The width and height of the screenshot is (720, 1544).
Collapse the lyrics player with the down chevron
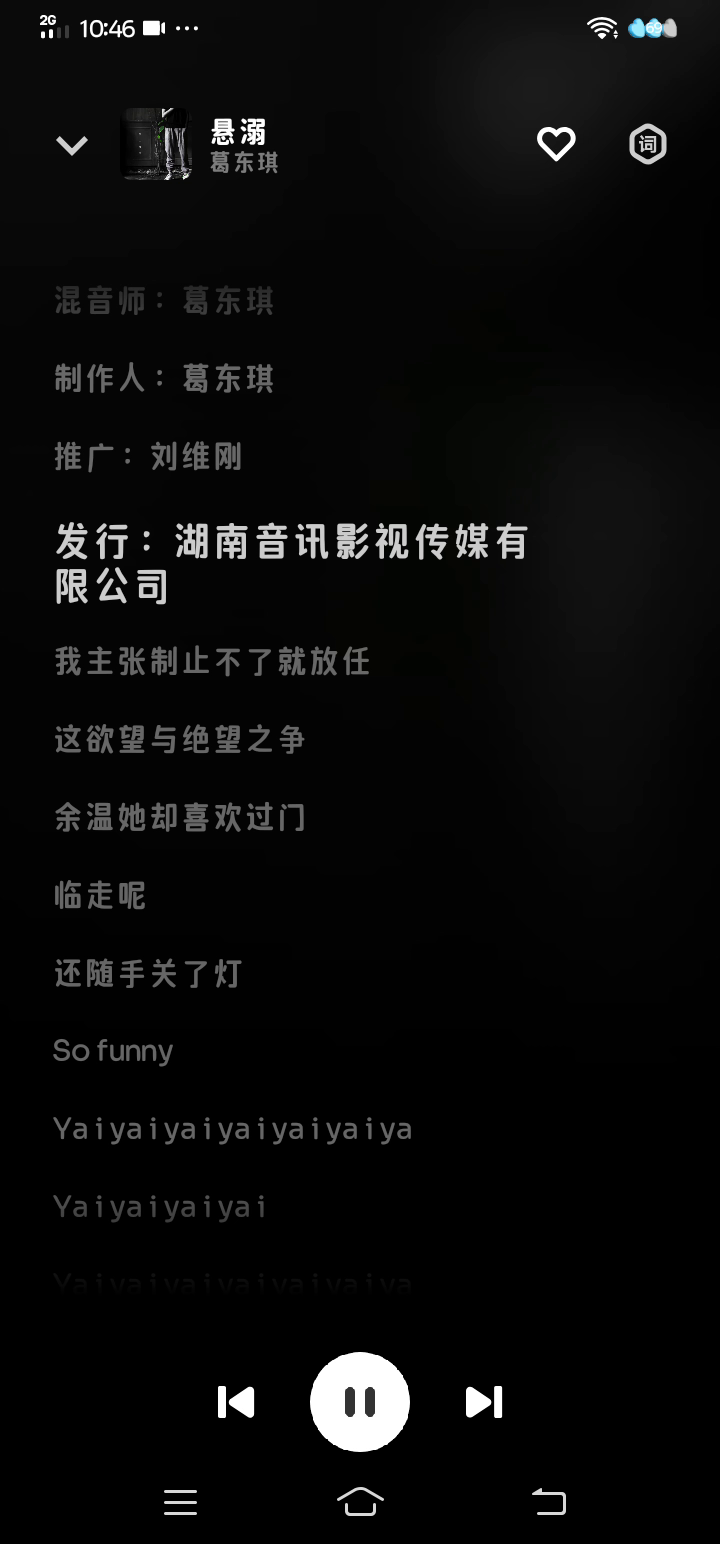coord(71,146)
